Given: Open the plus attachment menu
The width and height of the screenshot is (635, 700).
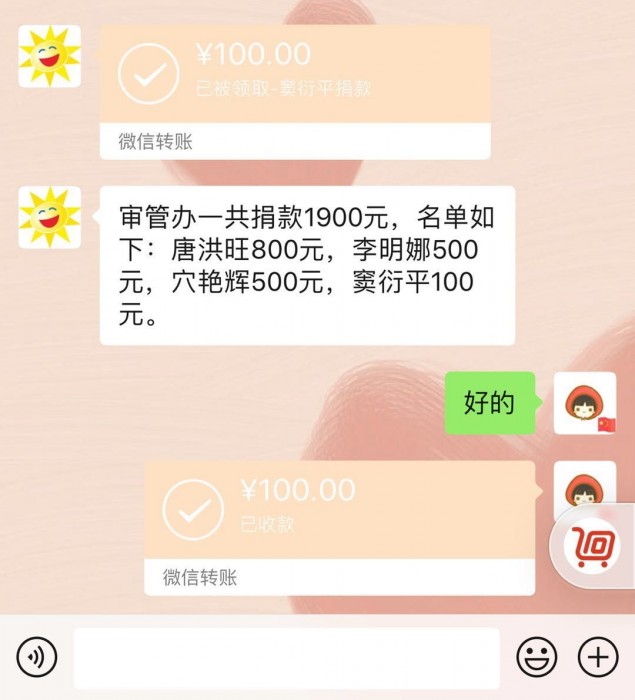Looking at the screenshot, I should 598,657.
